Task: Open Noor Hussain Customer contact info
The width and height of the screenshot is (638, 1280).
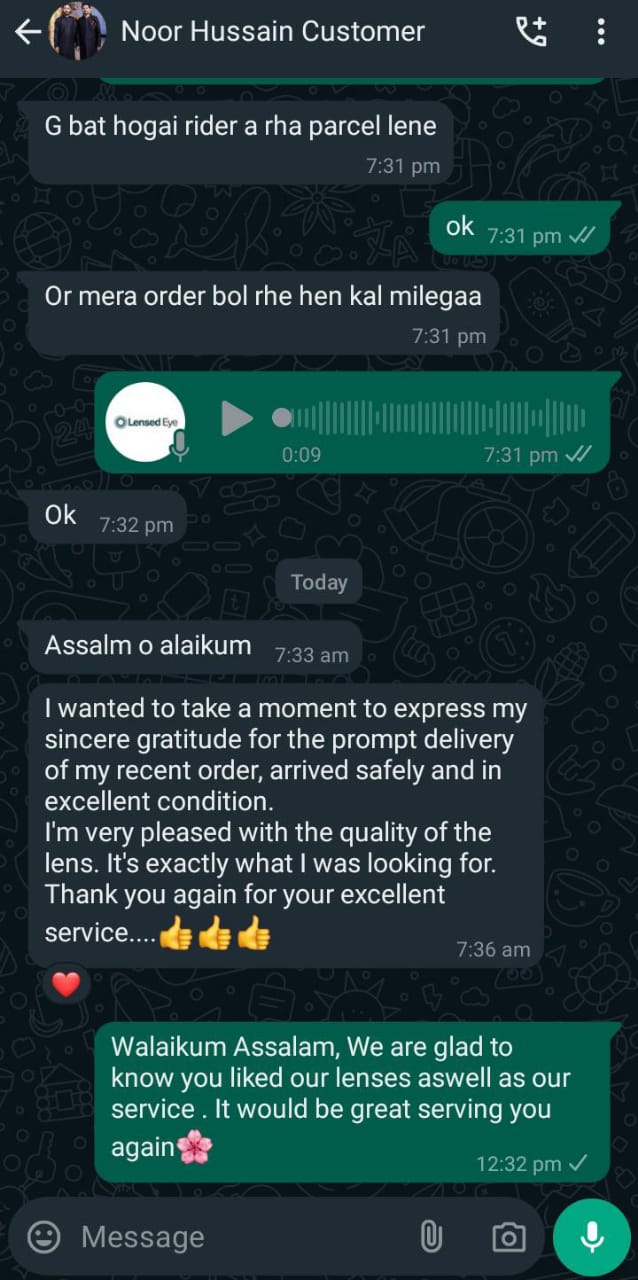Action: click(272, 32)
